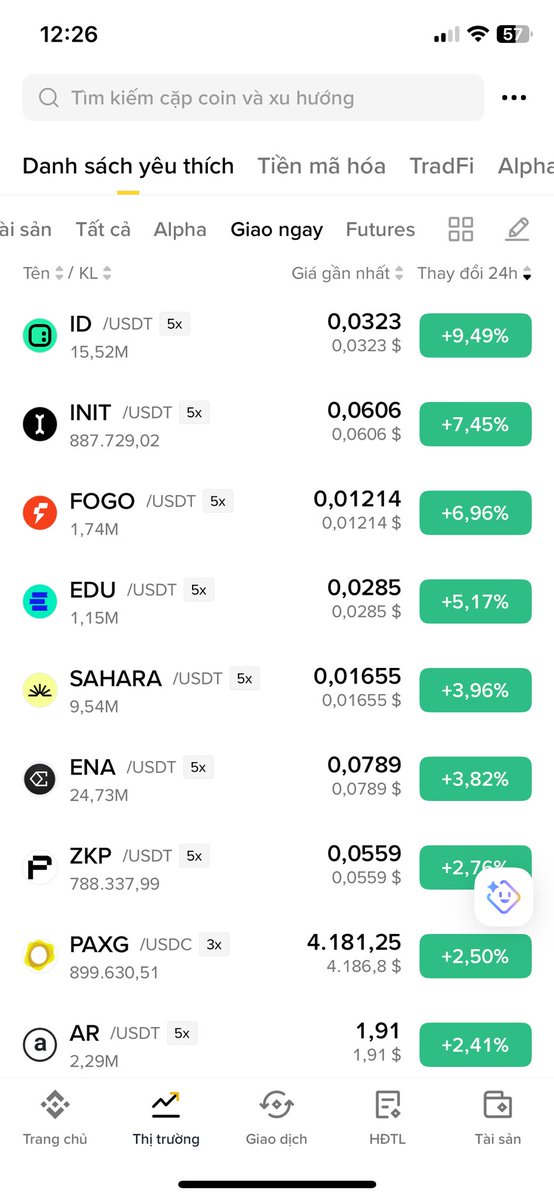Open the three-dot overflow menu
The width and height of the screenshot is (554, 1200).
point(514,98)
